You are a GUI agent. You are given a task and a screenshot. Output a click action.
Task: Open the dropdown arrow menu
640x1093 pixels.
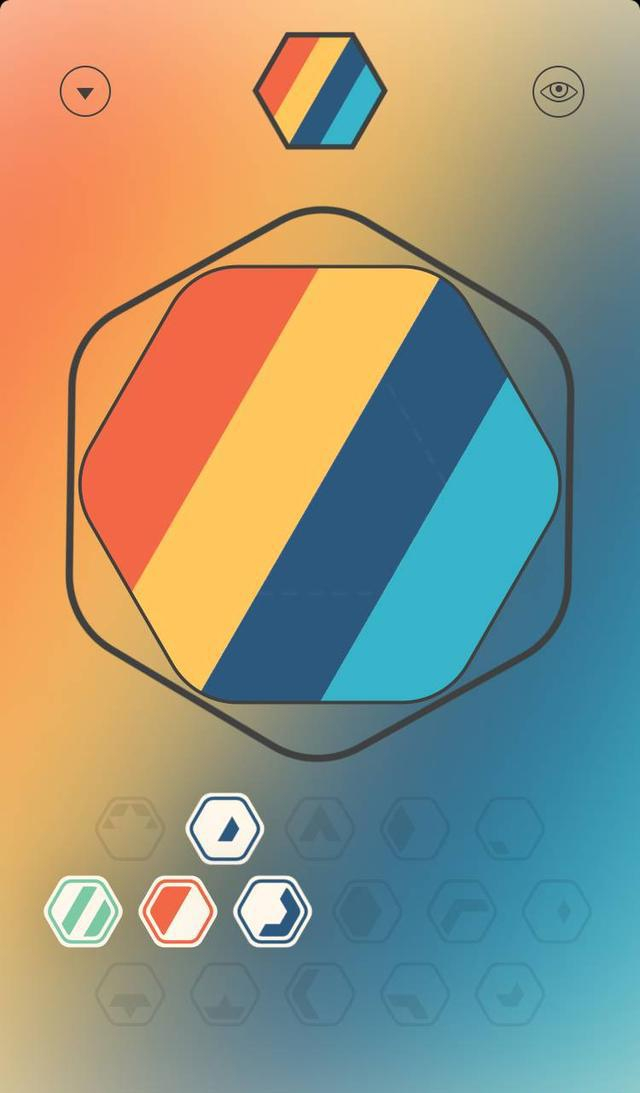[85, 92]
